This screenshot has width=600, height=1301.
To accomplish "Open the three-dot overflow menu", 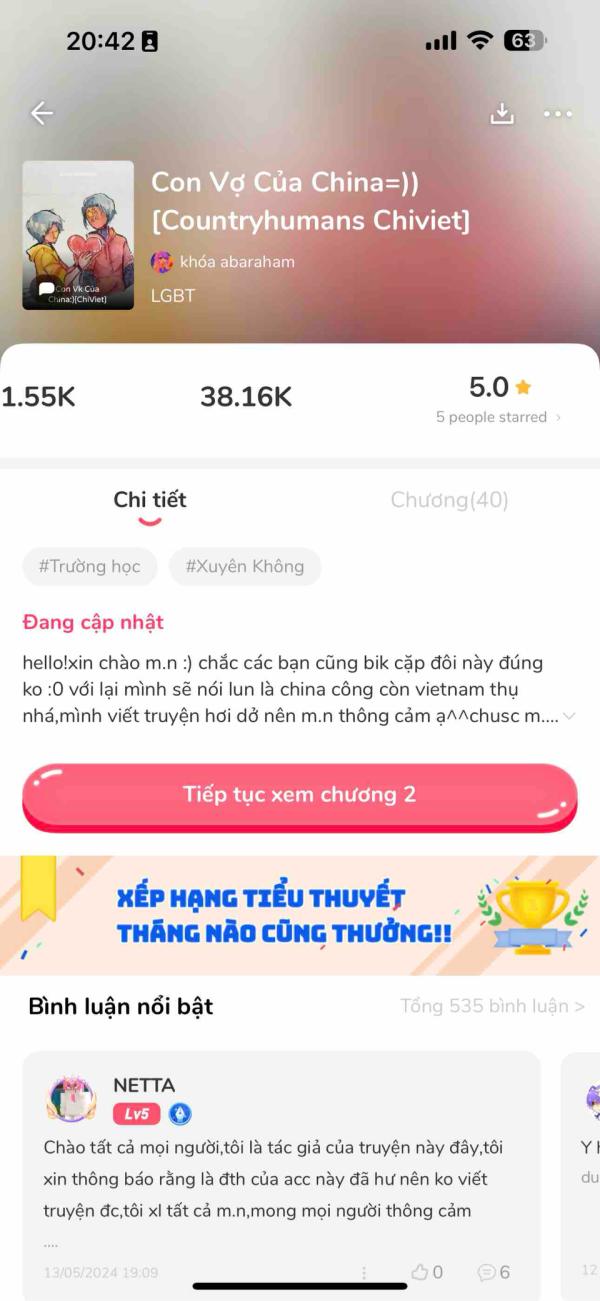I will 558,114.
